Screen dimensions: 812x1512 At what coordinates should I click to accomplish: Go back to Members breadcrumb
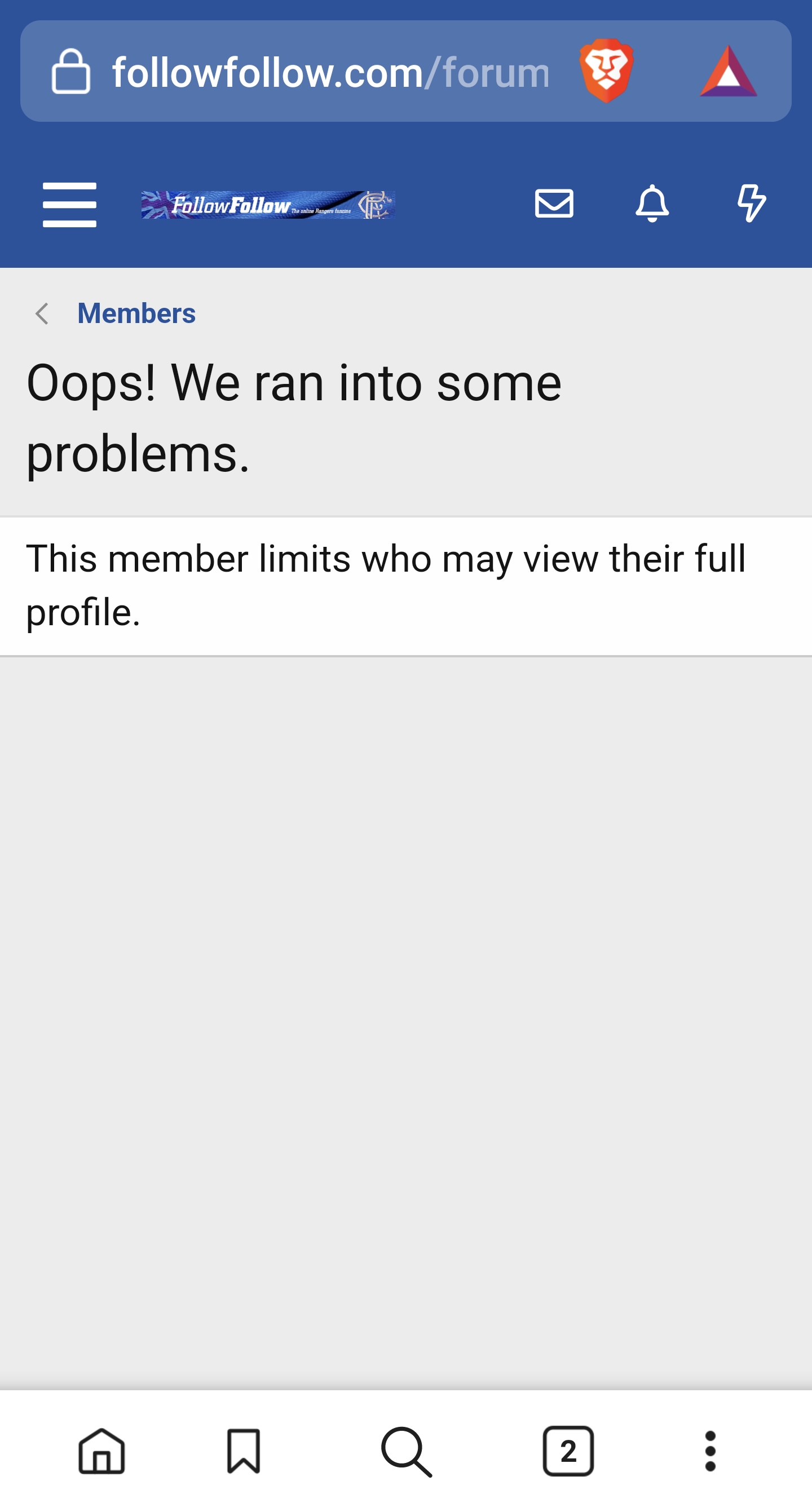[x=136, y=313]
